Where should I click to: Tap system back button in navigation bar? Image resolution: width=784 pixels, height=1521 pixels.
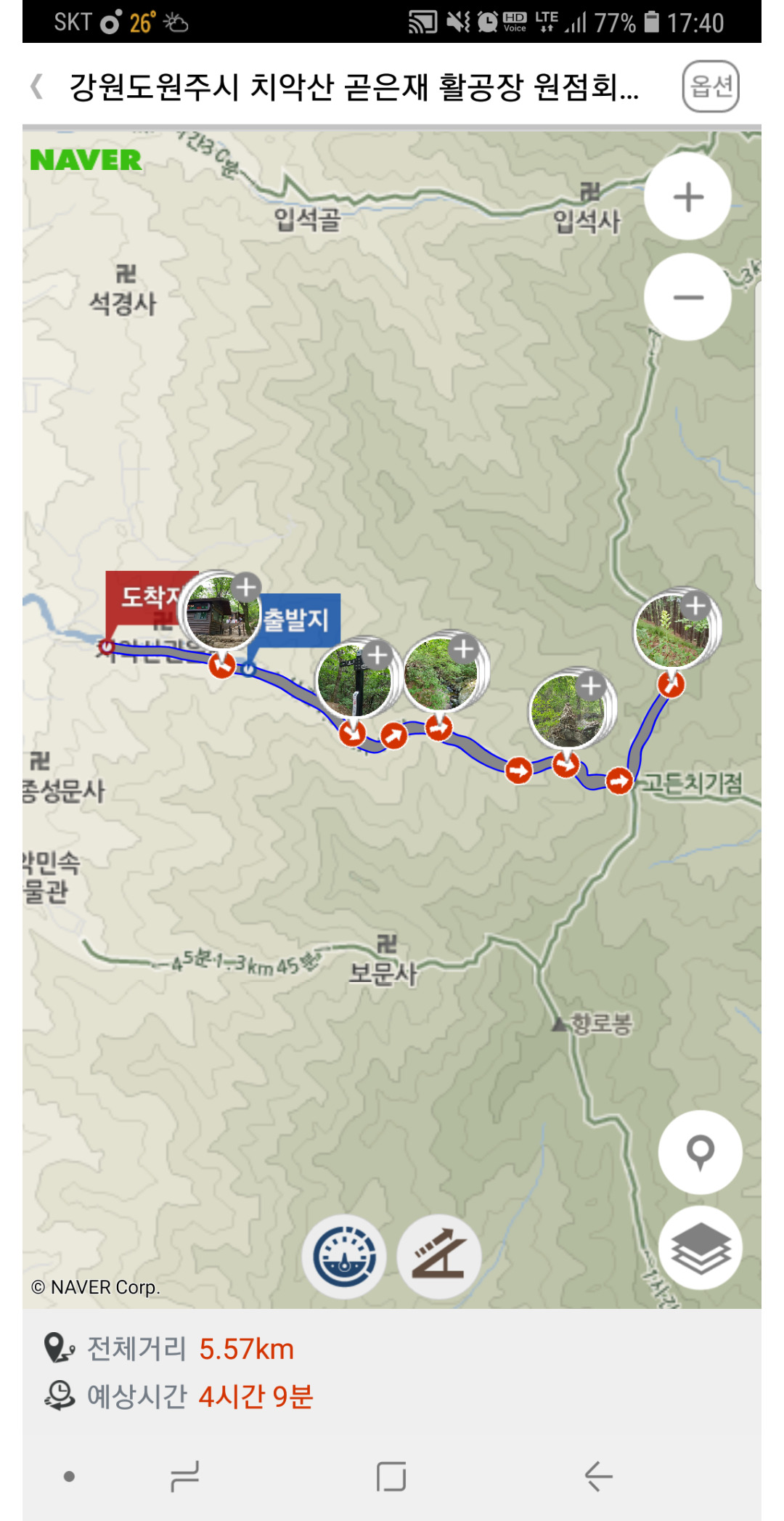(599, 1476)
